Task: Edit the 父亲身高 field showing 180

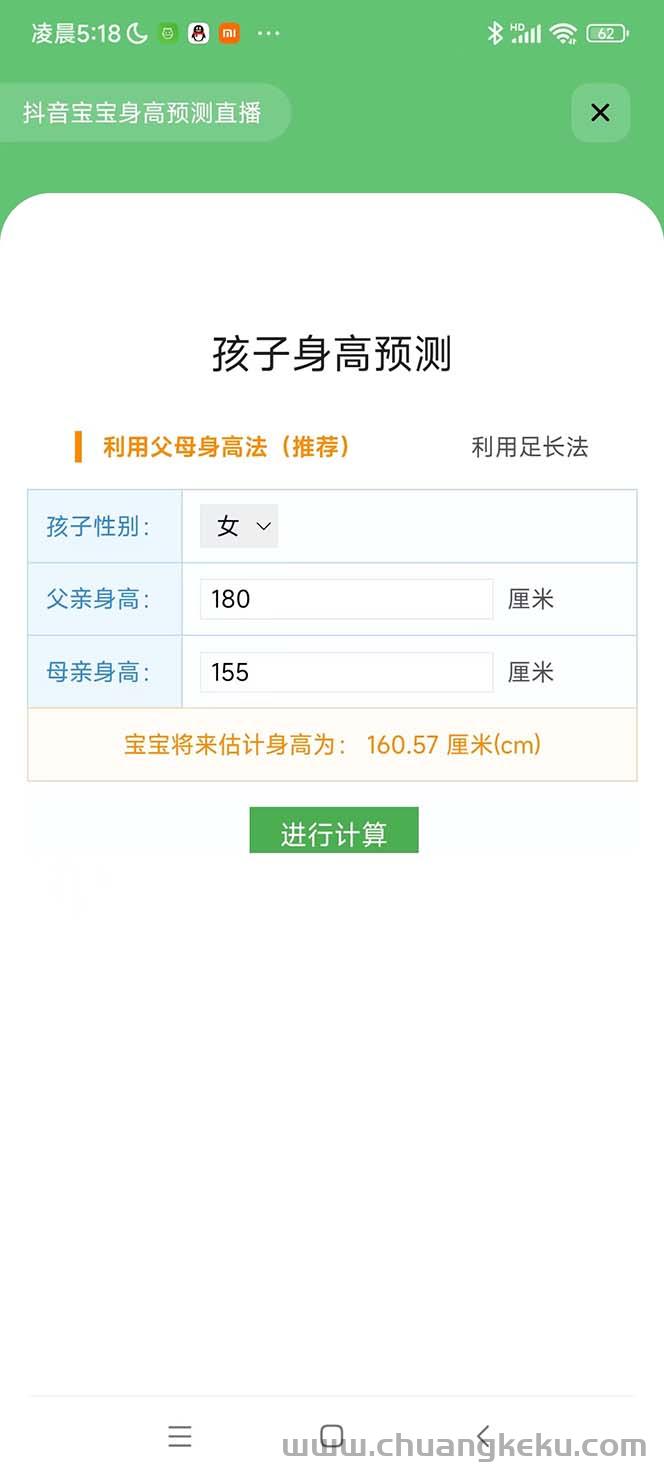Action: point(346,599)
